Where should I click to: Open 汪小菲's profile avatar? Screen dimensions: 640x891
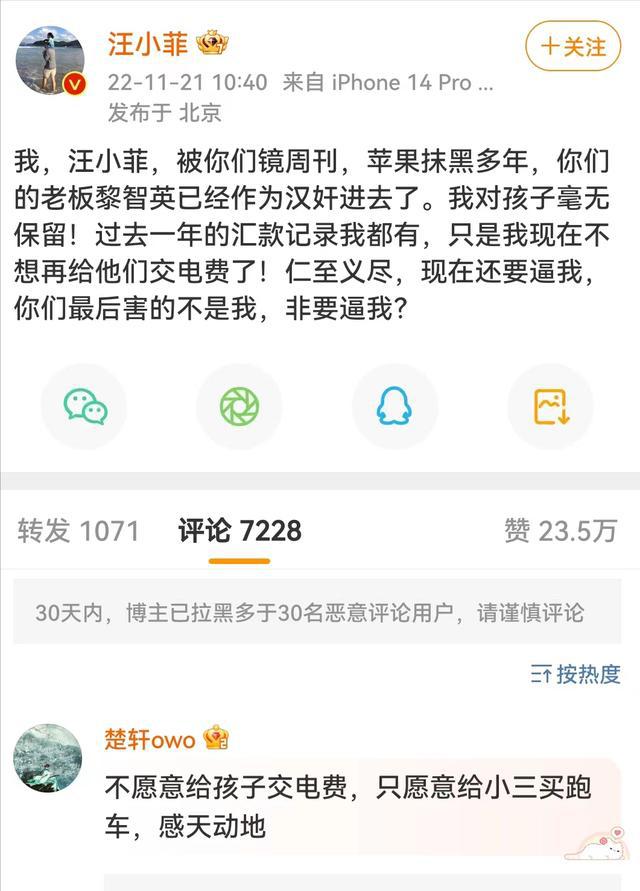49,60
